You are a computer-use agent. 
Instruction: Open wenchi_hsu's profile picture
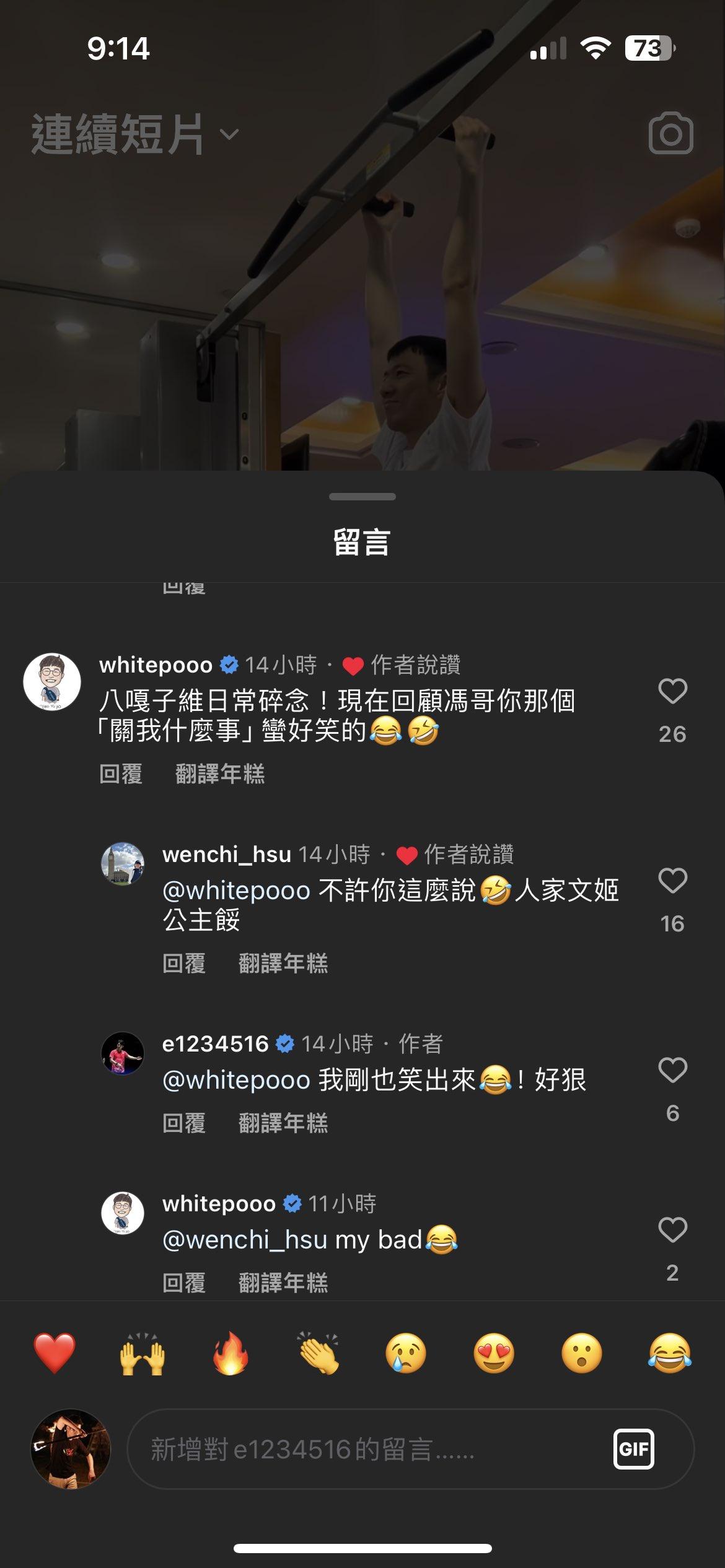pos(123,863)
